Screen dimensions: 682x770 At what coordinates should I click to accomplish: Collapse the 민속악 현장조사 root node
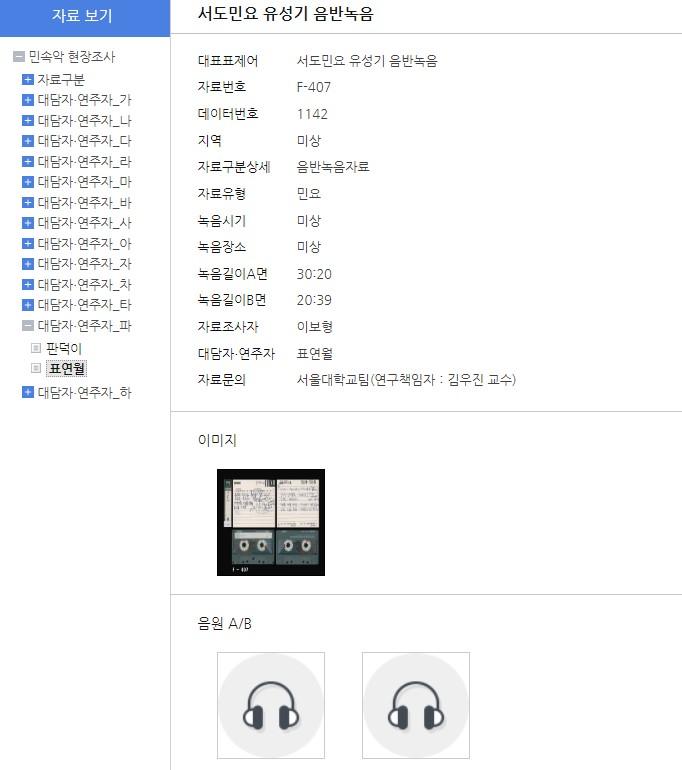click(19, 57)
